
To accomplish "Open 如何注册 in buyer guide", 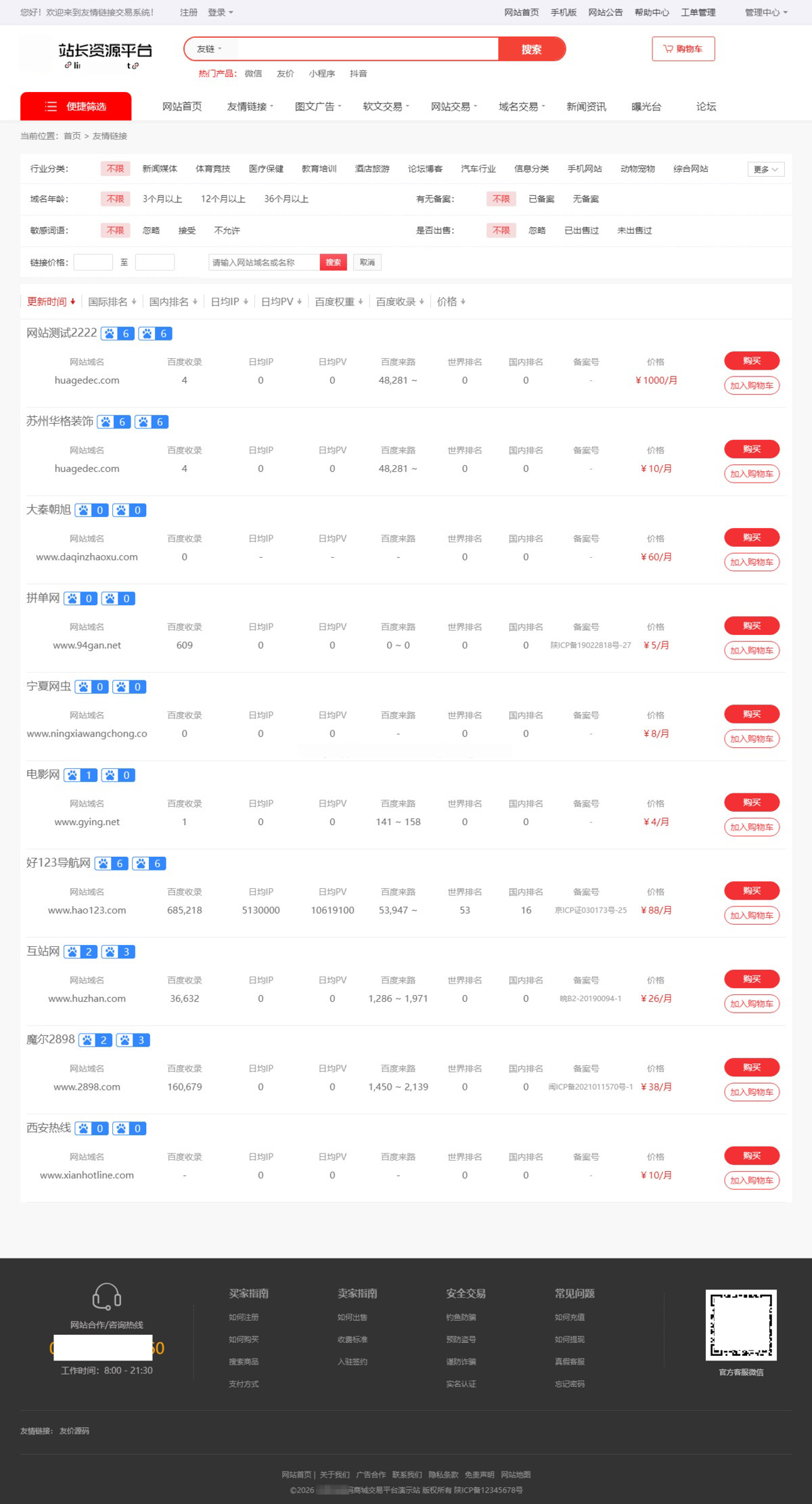I will [x=244, y=1317].
